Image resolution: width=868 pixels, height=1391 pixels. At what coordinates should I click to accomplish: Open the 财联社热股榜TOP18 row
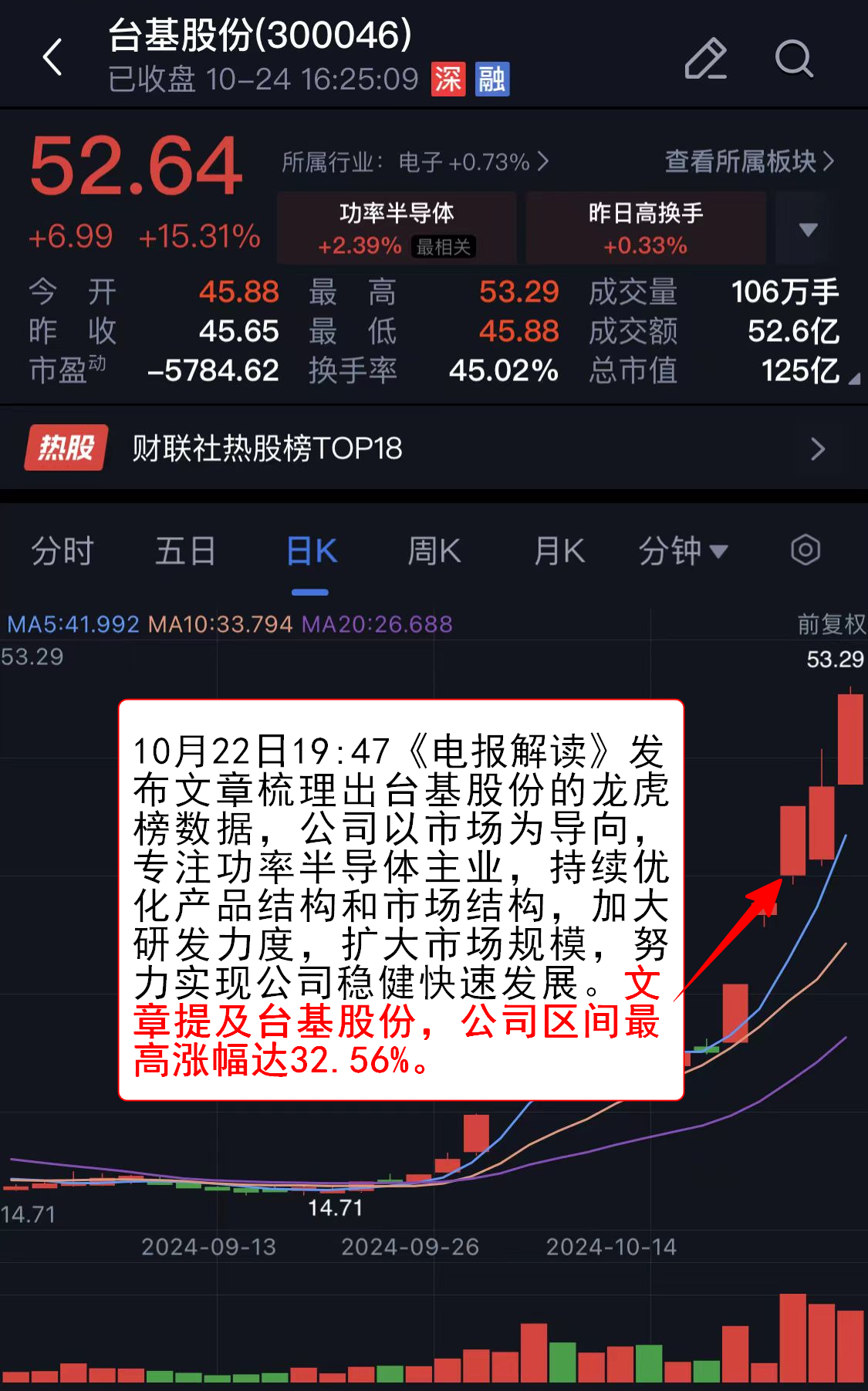(x=434, y=448)
